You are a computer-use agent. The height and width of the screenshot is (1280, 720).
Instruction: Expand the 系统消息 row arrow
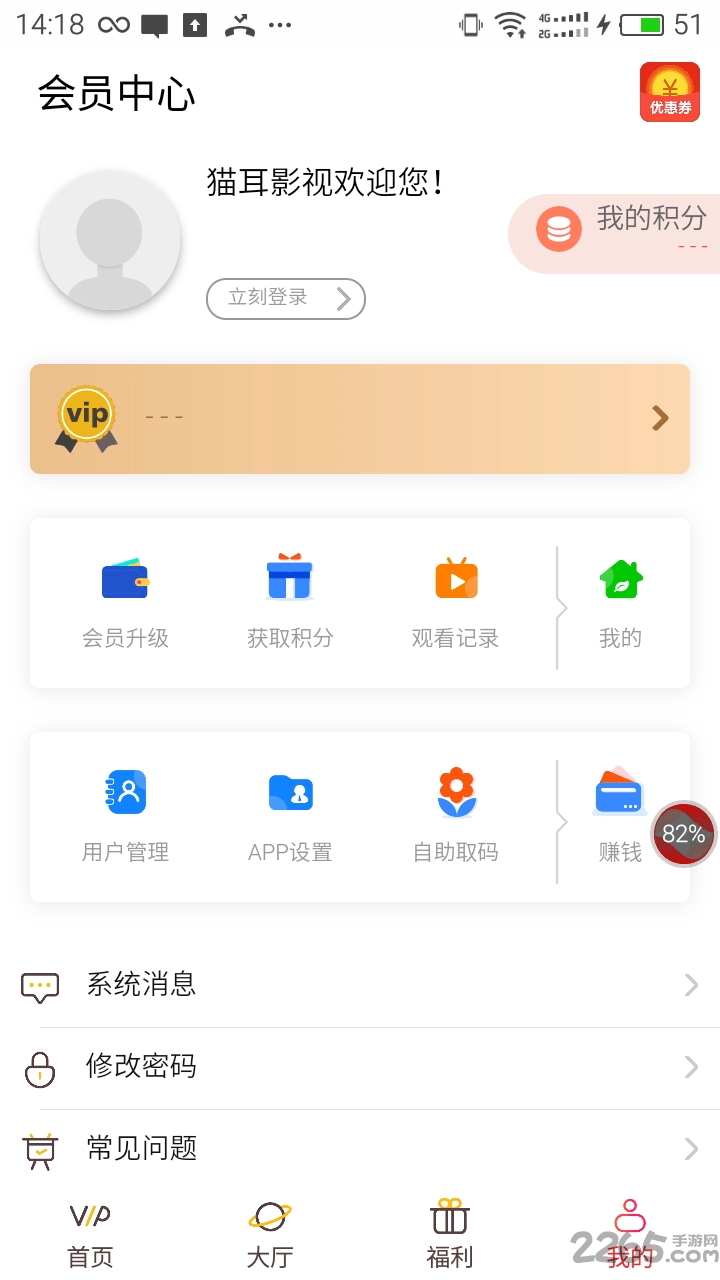click(x=691, y=985)
